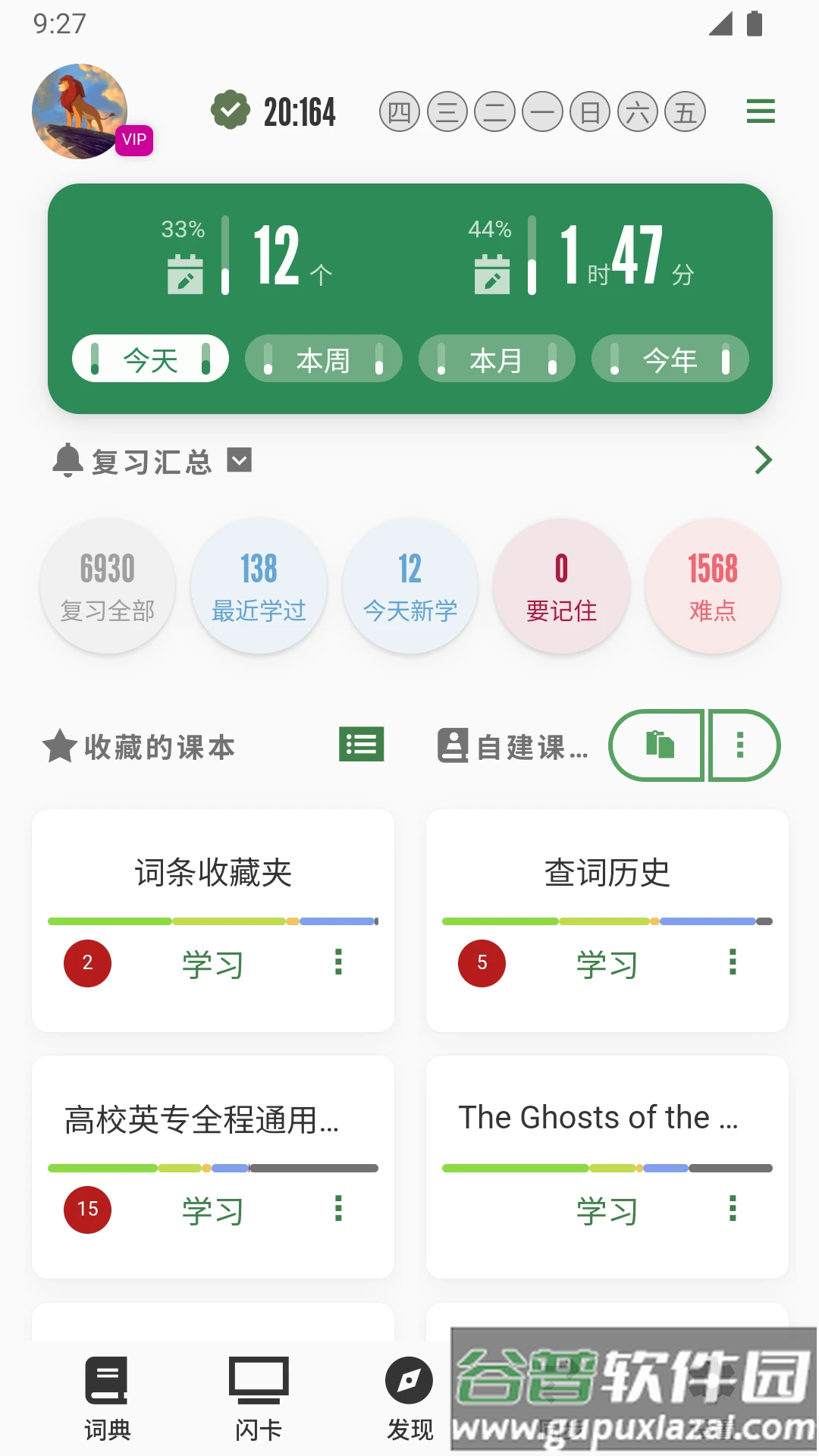Open the three-dot menu in the green pill
The image size is (819, 1456).
pyautogui.click(x=739, y=745)
